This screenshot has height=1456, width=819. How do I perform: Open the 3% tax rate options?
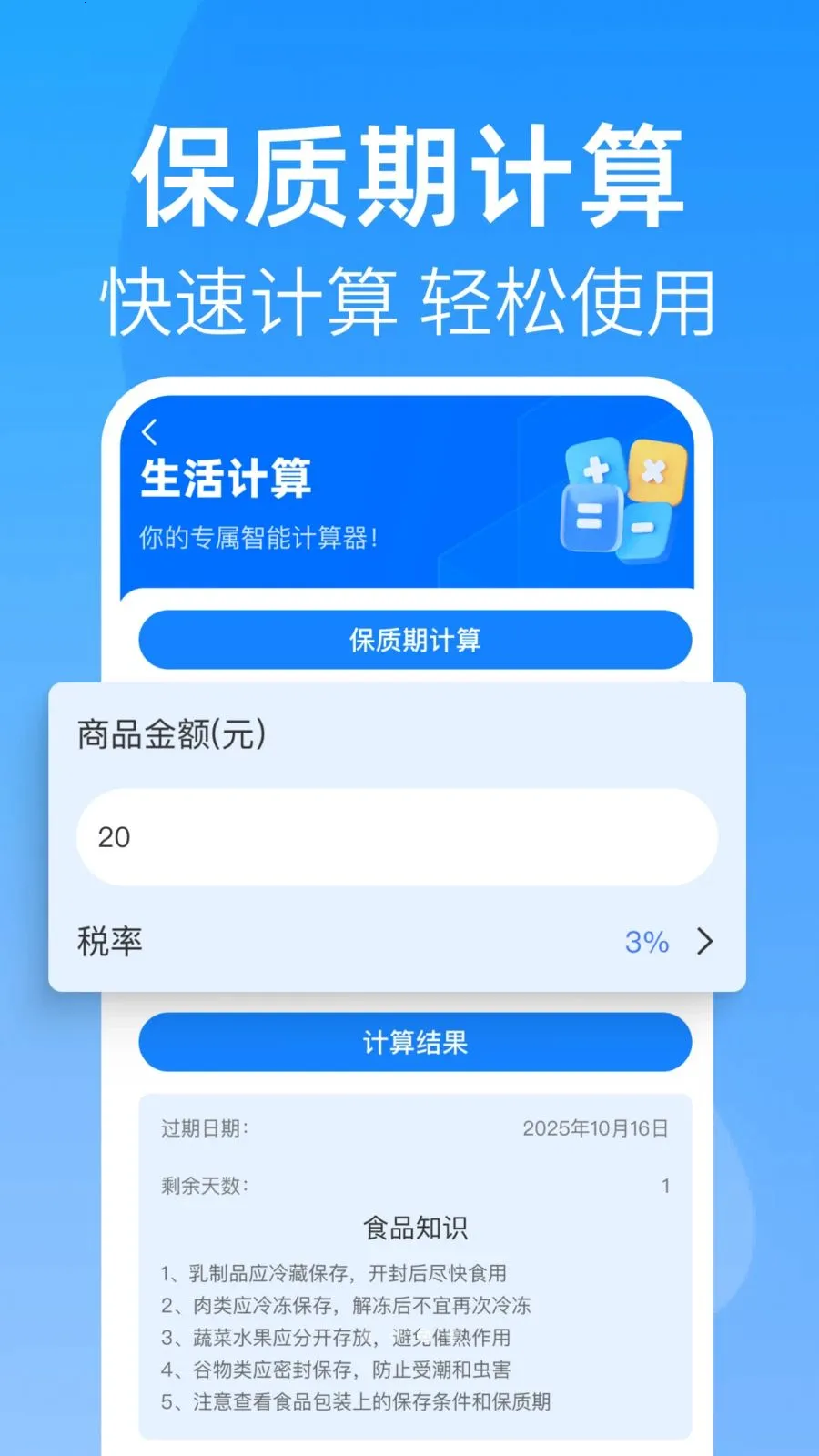tap(646, 942)
